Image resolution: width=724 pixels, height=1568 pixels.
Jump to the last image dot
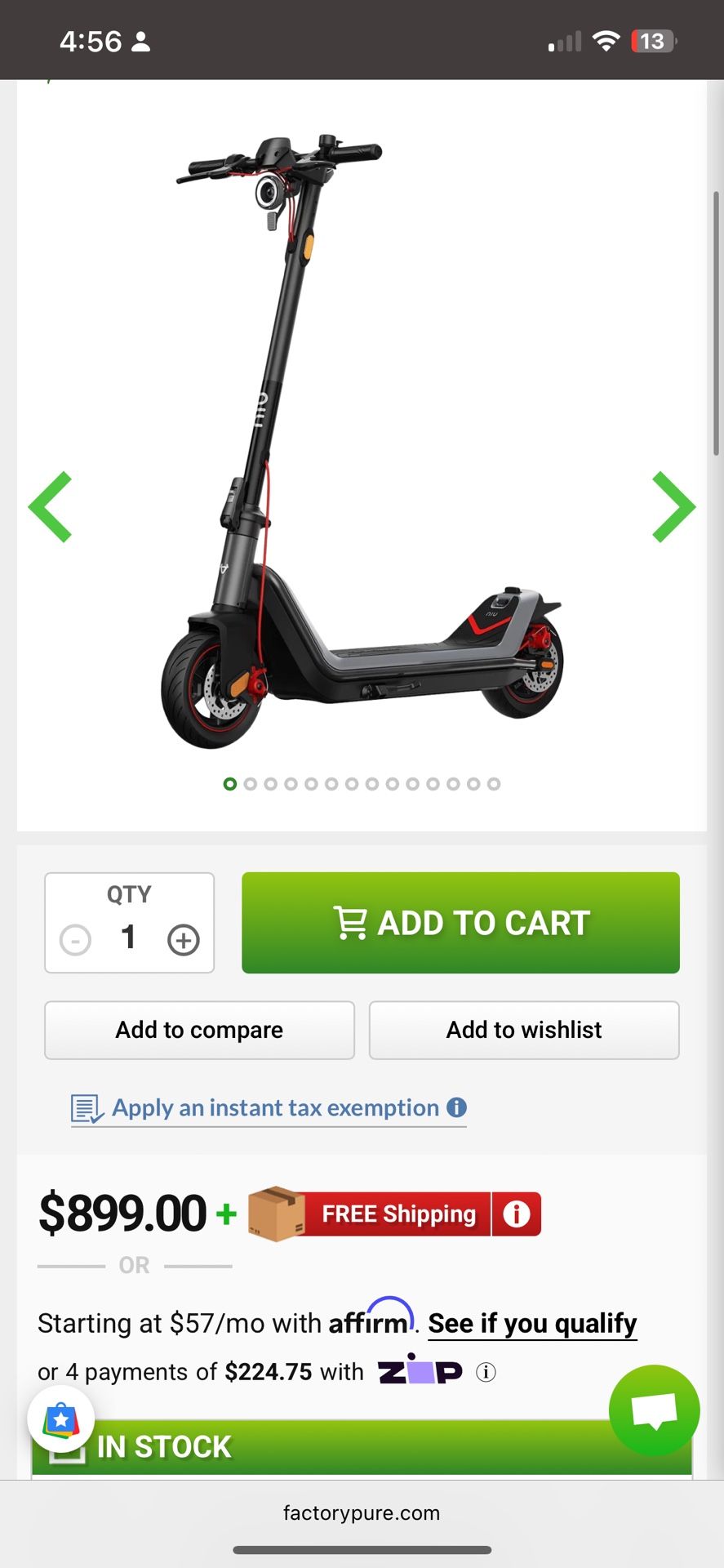494,784
